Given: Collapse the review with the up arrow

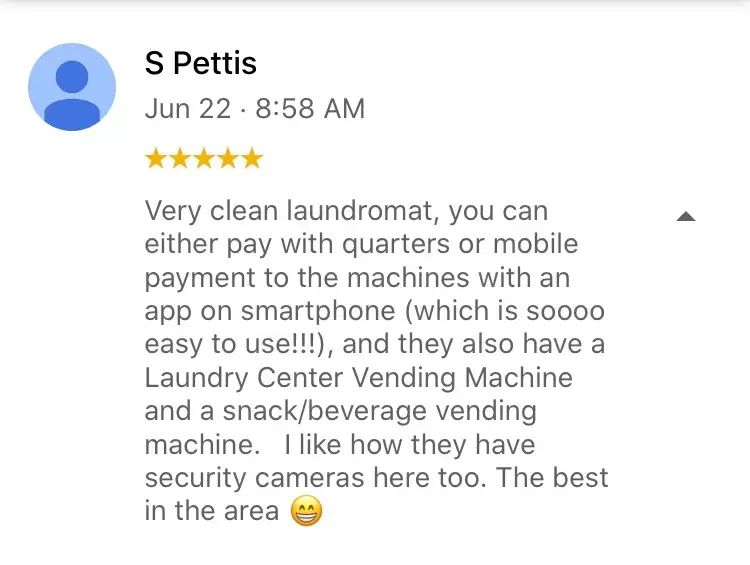Looking at the screenshot, I should tap(685, 216).
